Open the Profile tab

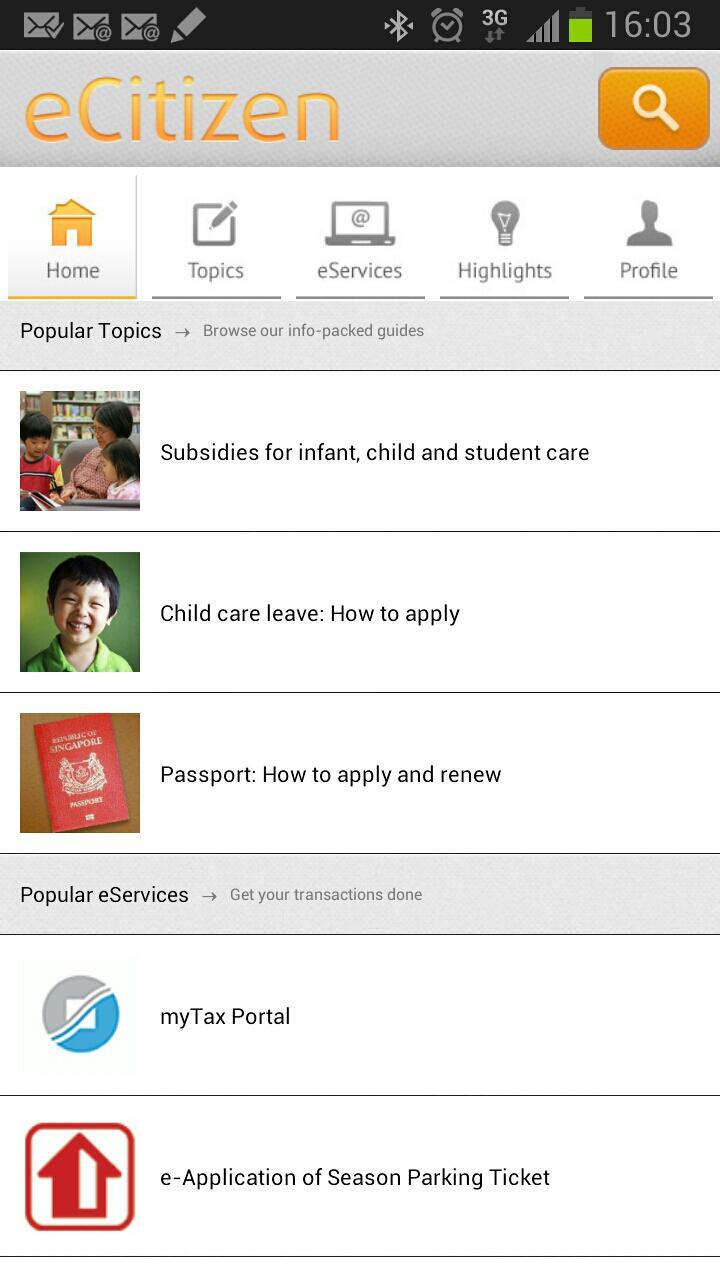(648, 240)
